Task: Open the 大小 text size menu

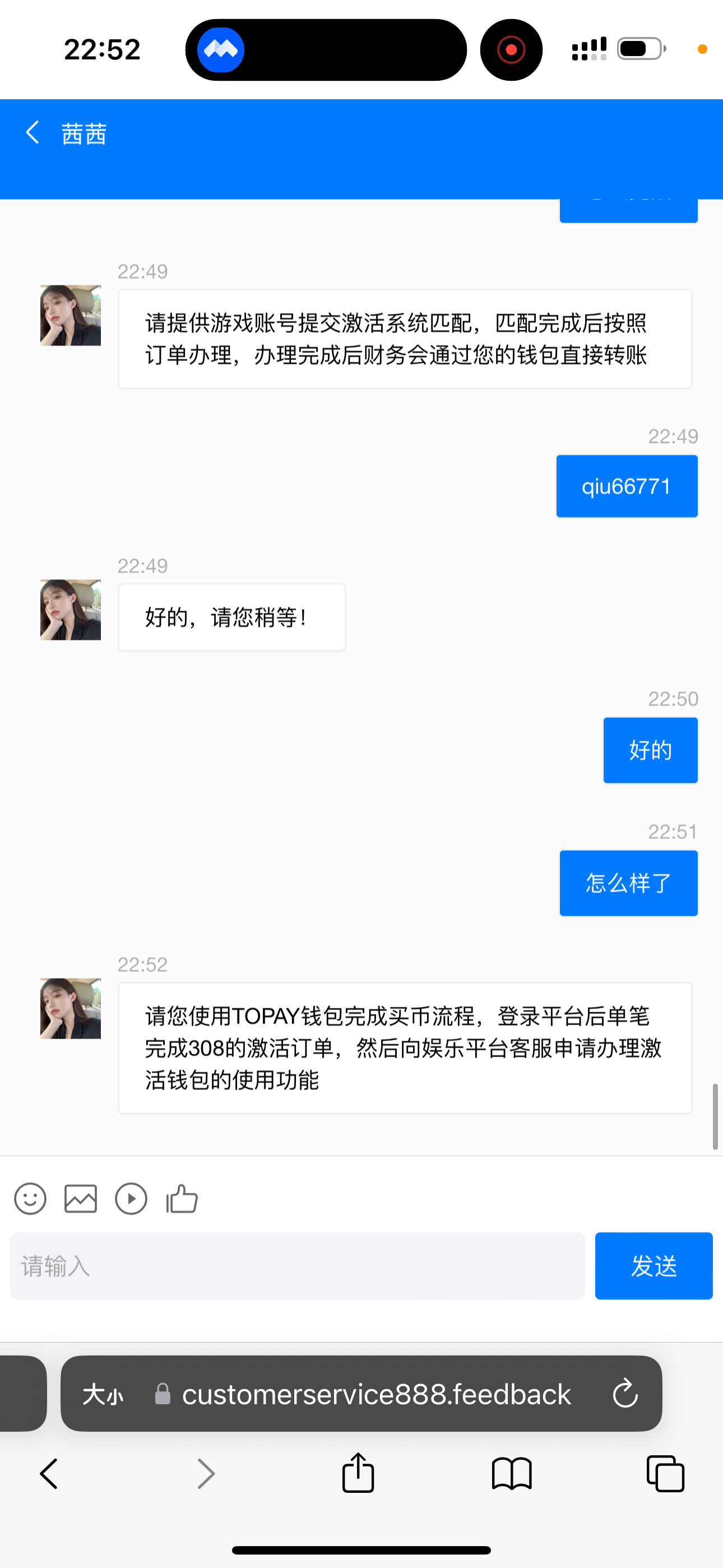Action: pyautogui.click(x=104, y=1394)
